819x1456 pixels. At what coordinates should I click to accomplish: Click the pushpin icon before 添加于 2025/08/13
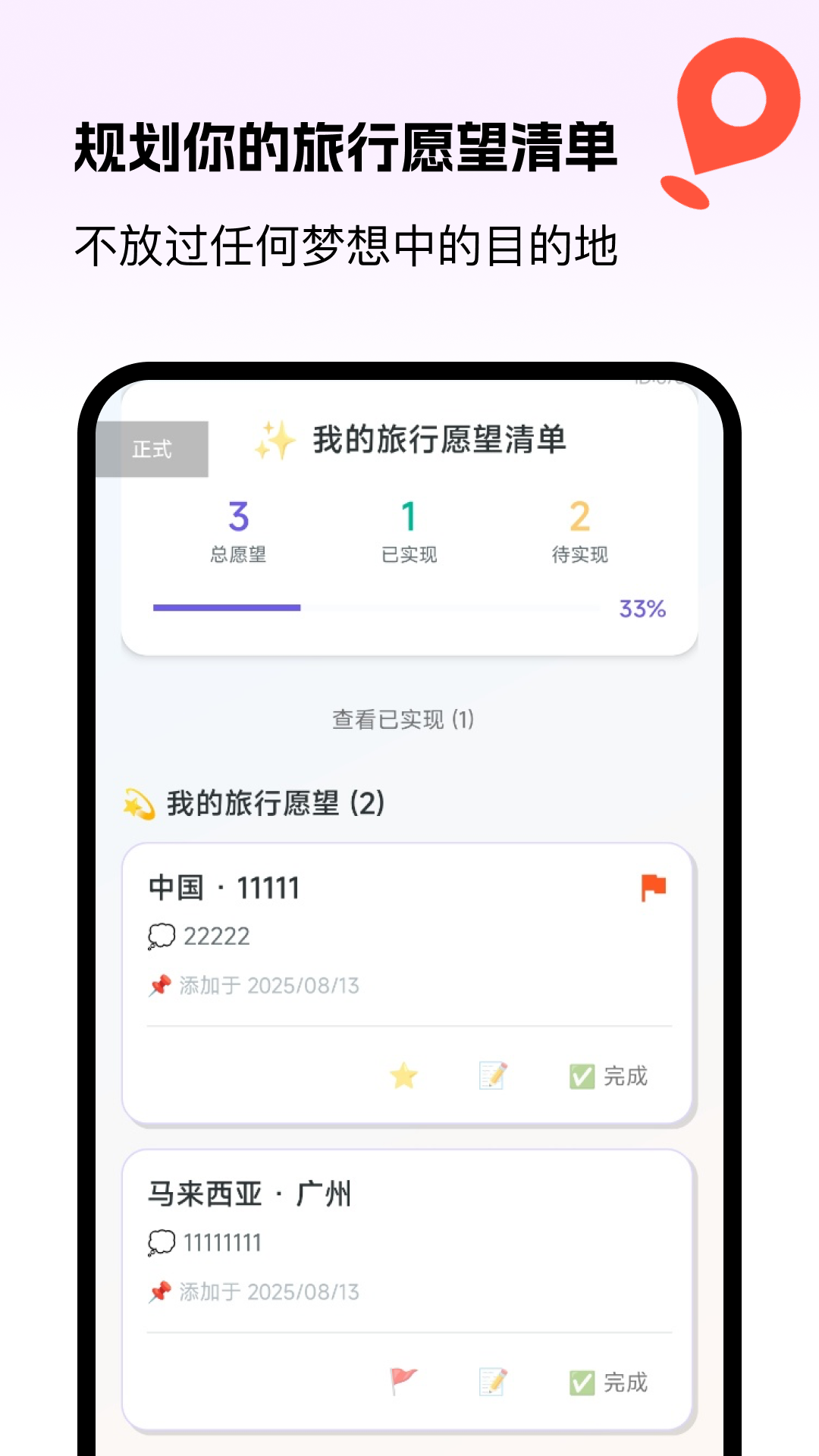click(159, 985)
